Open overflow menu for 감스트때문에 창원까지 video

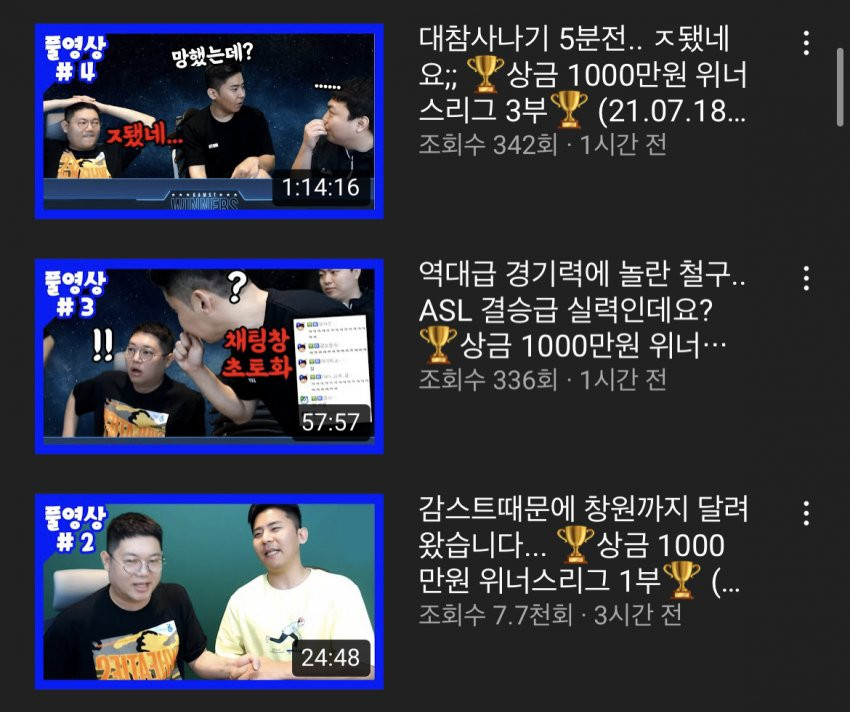pyautogui.click(x=806, y=513)
